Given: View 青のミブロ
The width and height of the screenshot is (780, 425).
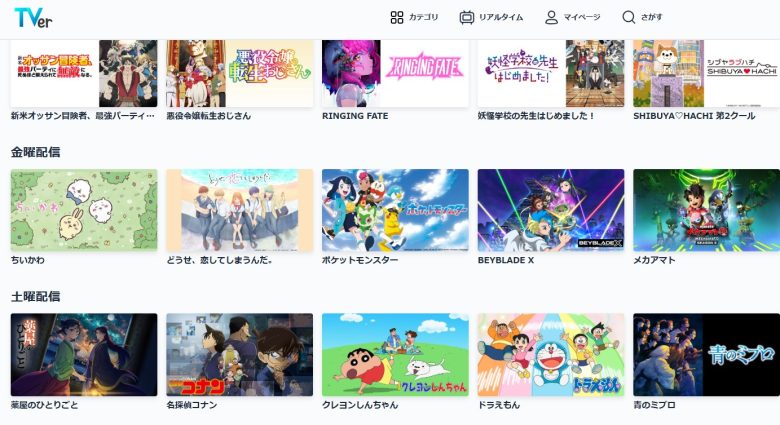Looking at the screenshot, I should (x=706, y=354).
